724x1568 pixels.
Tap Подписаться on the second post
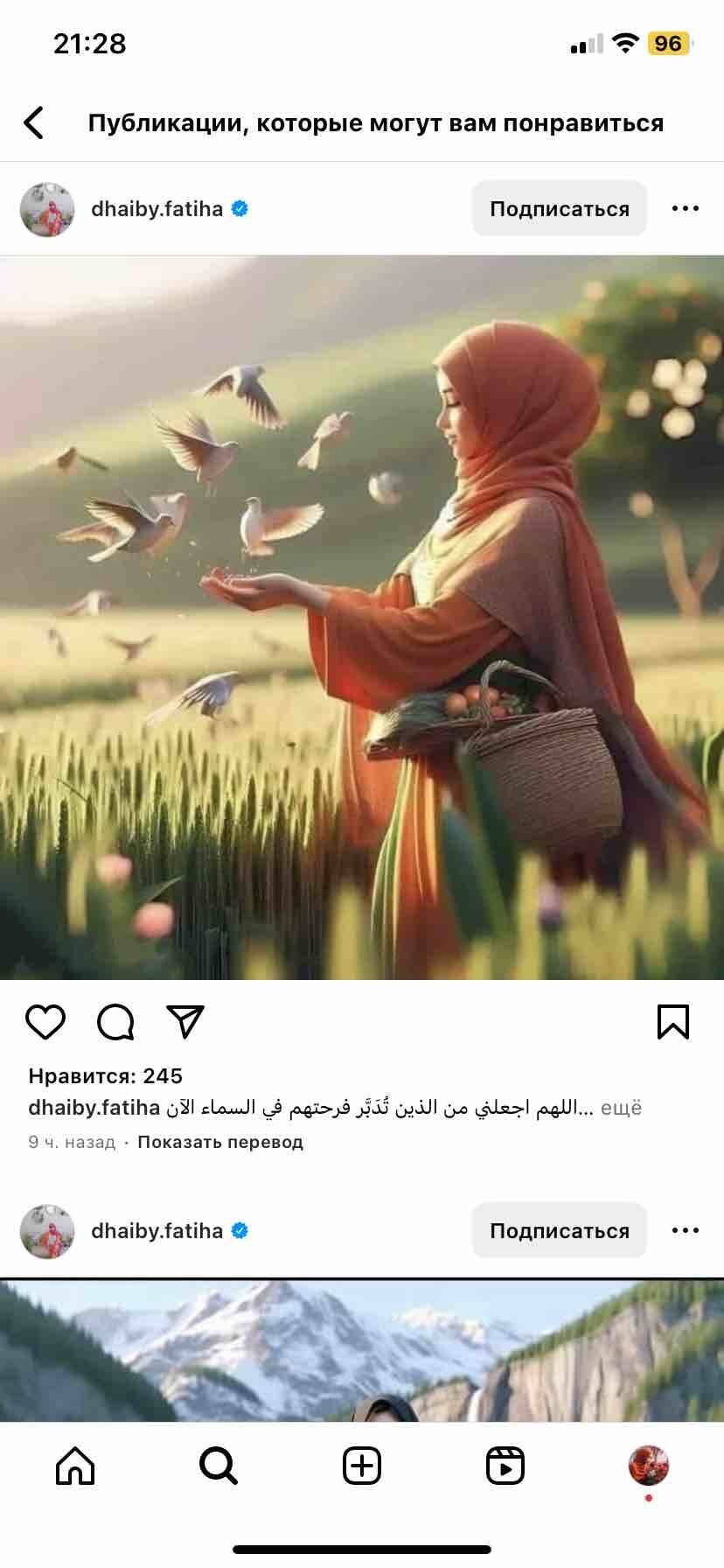559,1231
